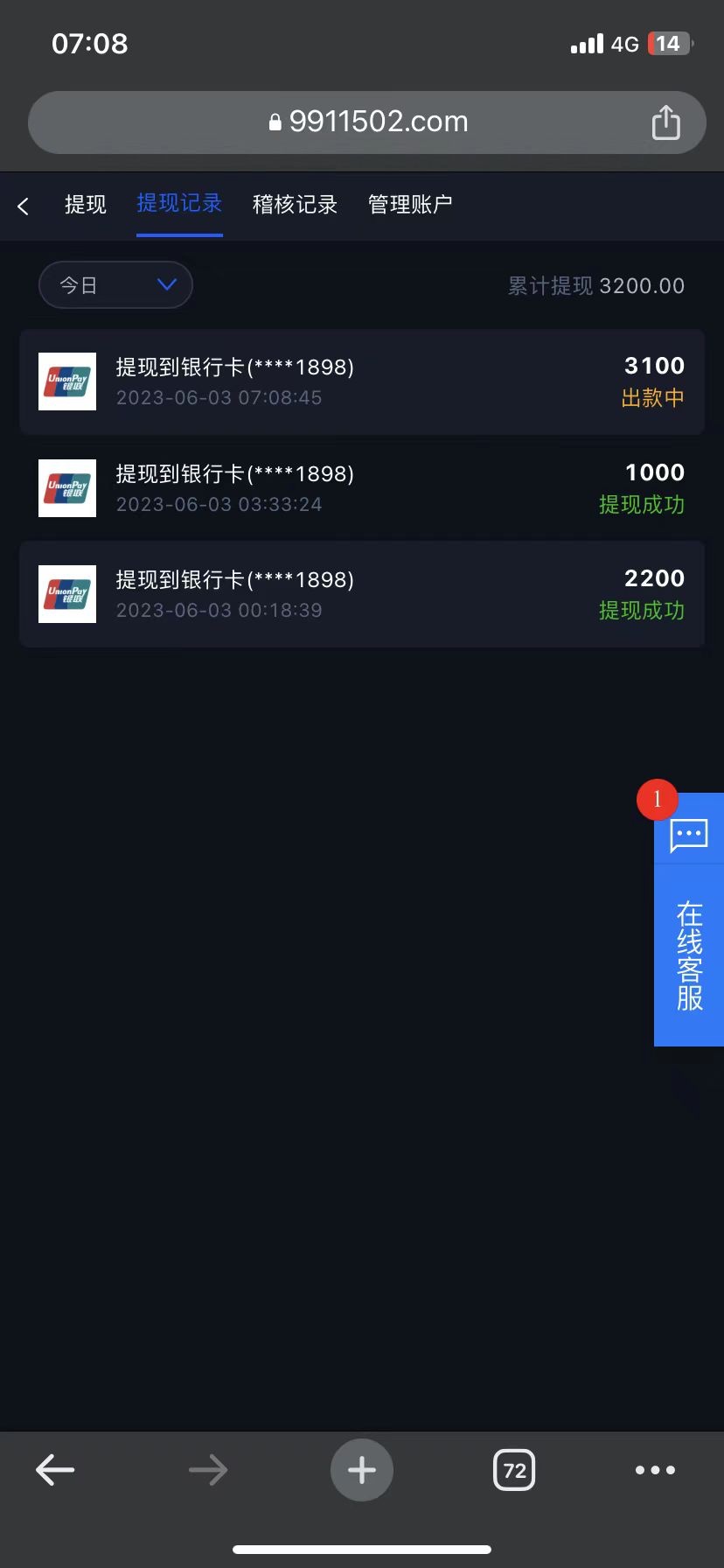
Task: Switch to the 提现 tab
Action: point(85,205)
